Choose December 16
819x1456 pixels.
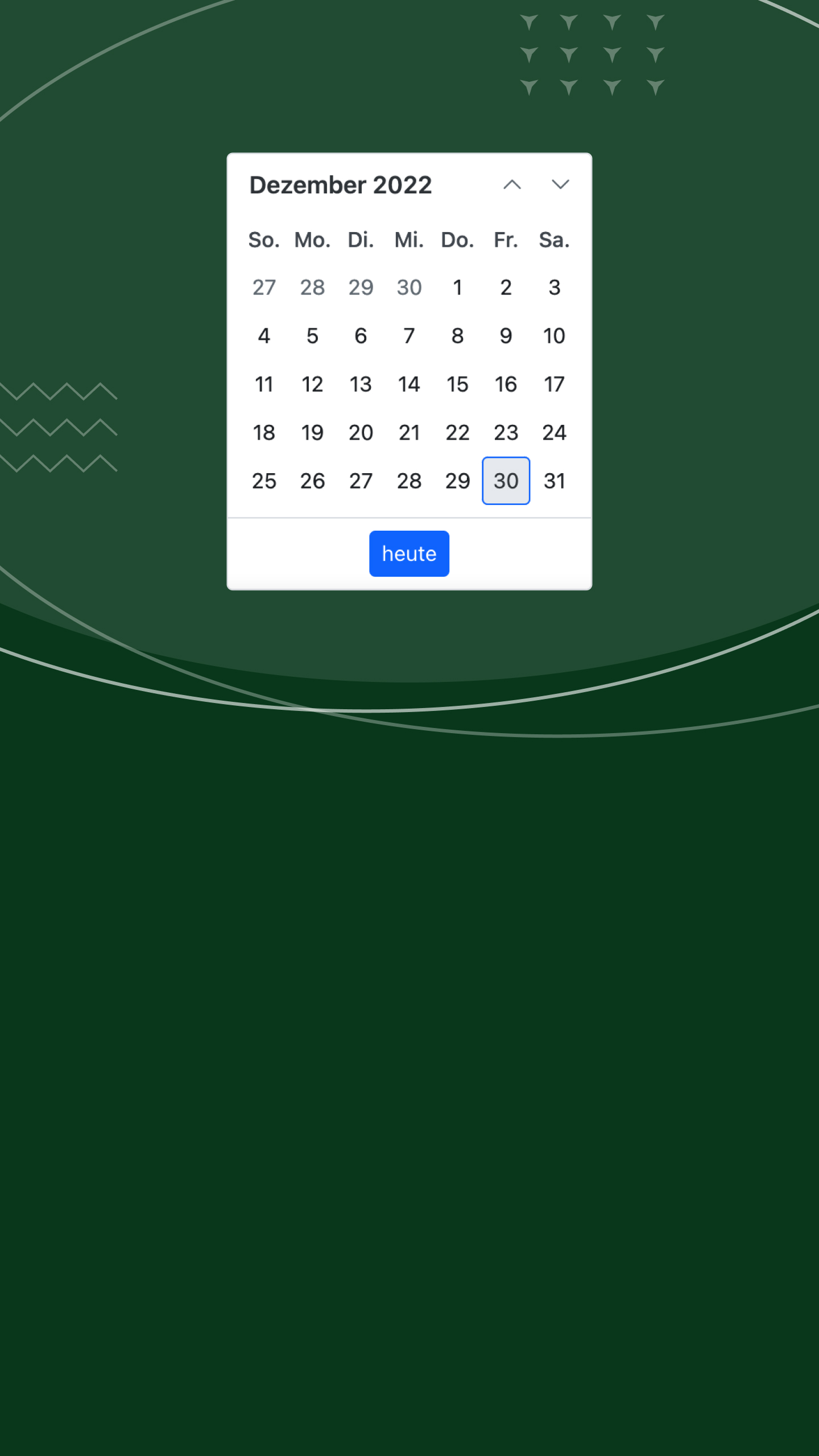click(506, 384)
